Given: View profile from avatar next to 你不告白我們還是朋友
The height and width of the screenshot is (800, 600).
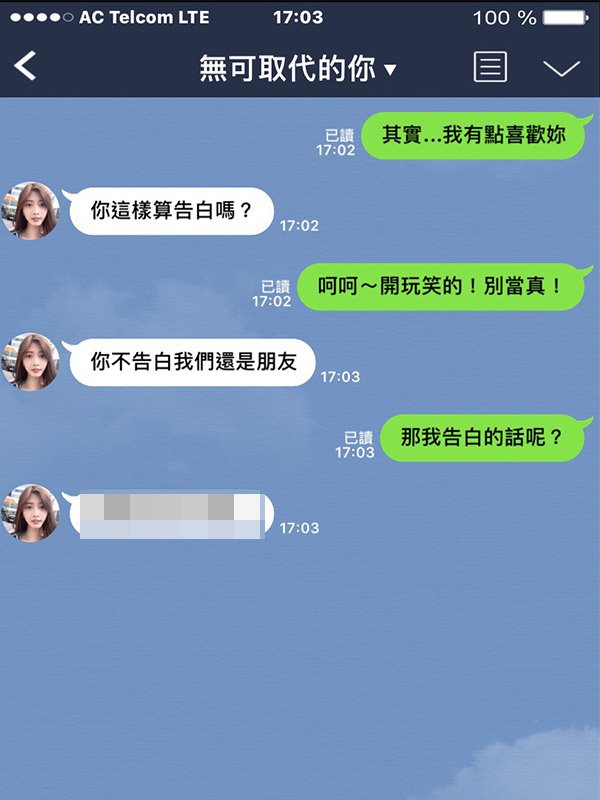Looking at the screenshot, I should click(32, 362).
